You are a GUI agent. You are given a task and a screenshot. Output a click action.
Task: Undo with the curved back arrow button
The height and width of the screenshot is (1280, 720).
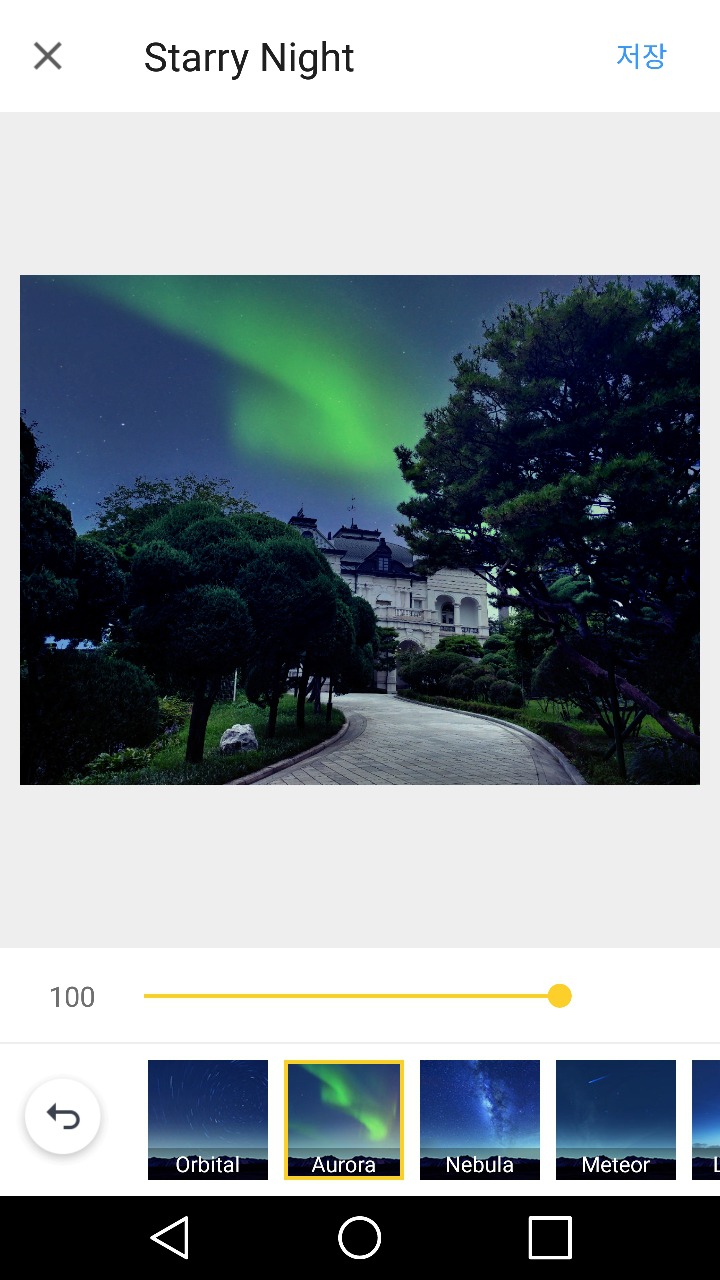point(63,1117)
